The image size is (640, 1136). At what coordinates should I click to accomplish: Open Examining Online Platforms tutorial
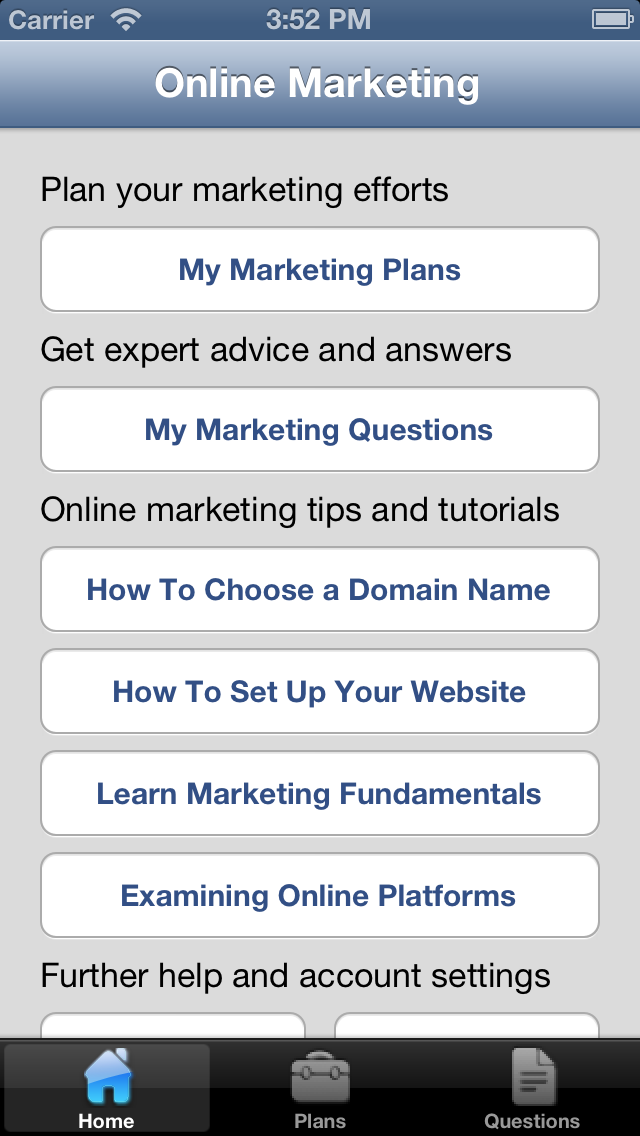point(320,896)
